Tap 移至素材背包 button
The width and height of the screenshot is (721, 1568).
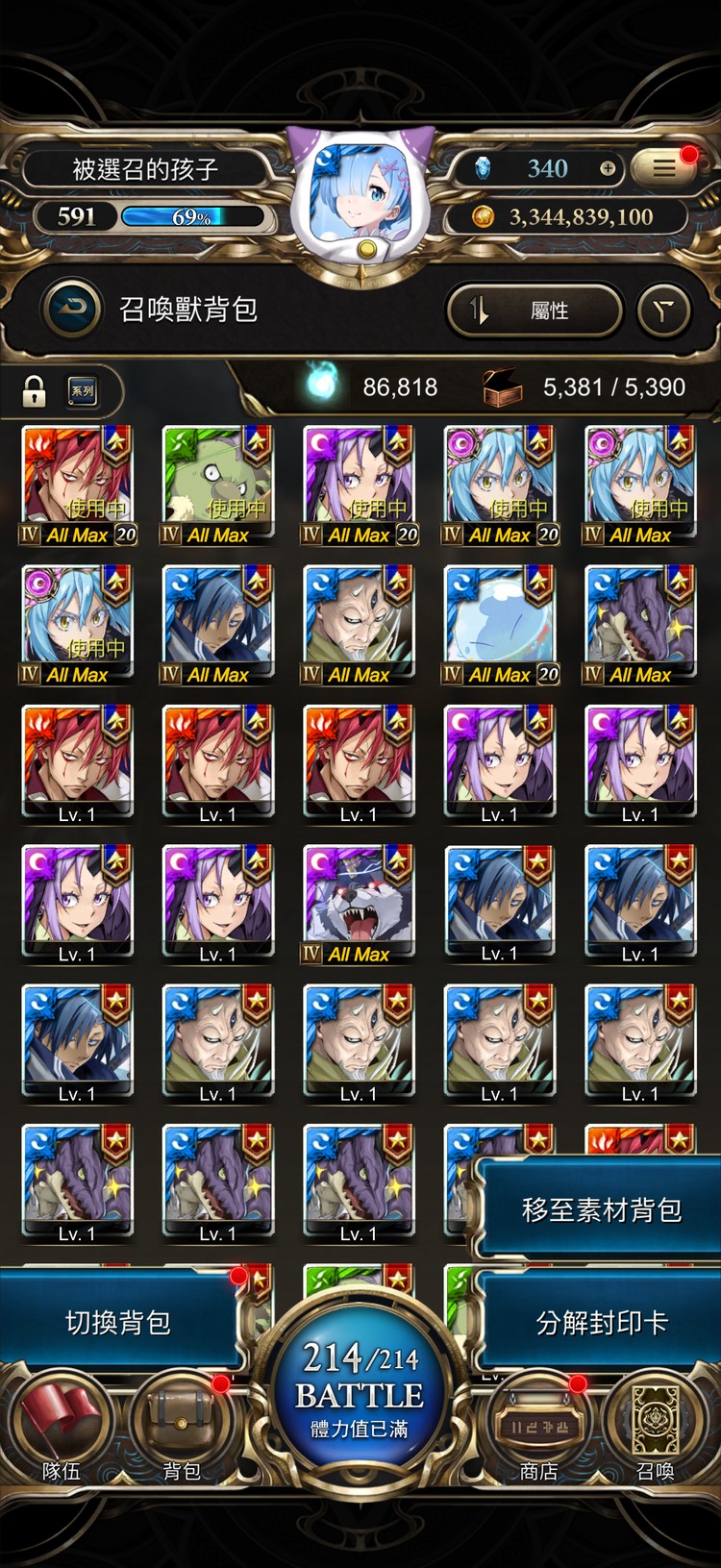pyautogui.click(x=601, y=1209)
